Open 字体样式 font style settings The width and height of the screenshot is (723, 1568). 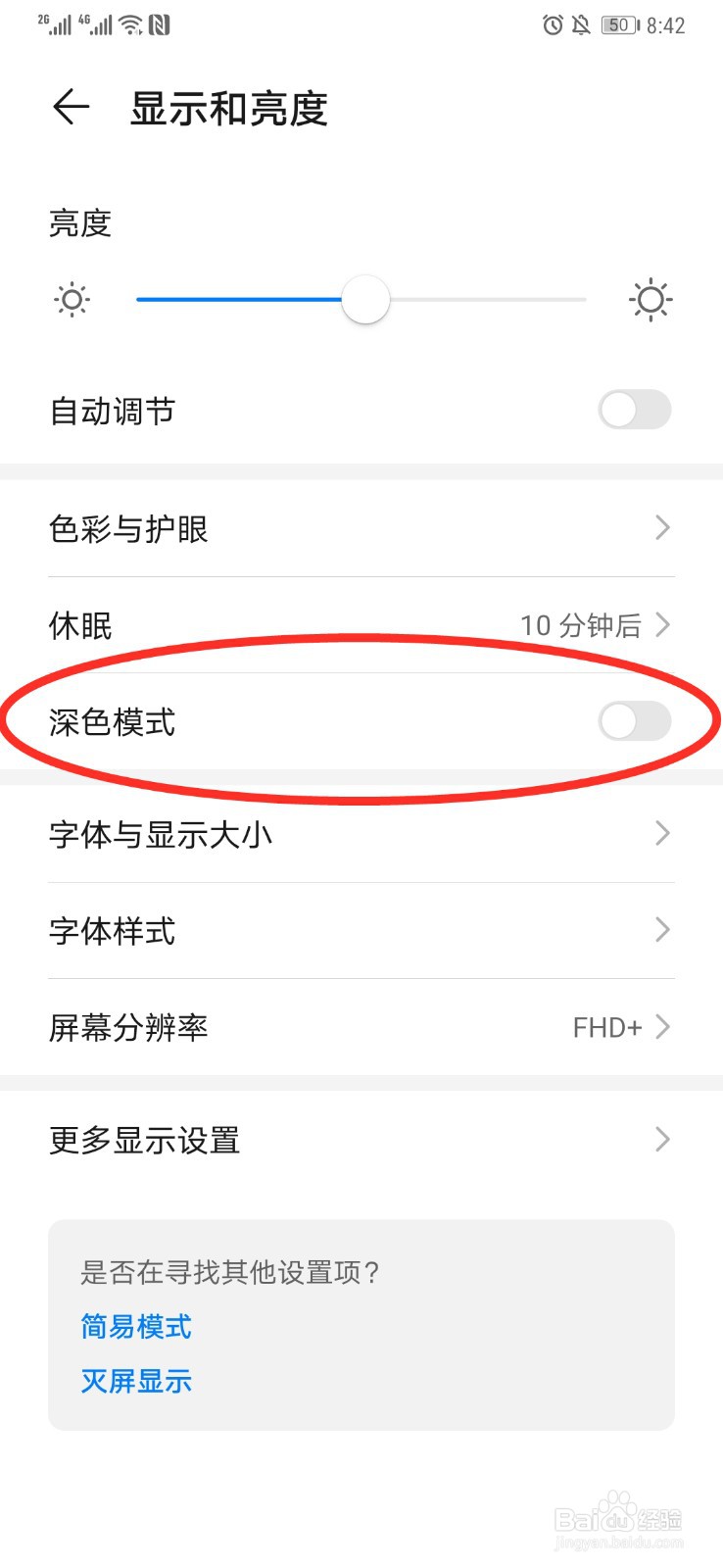tap(361, 931)
